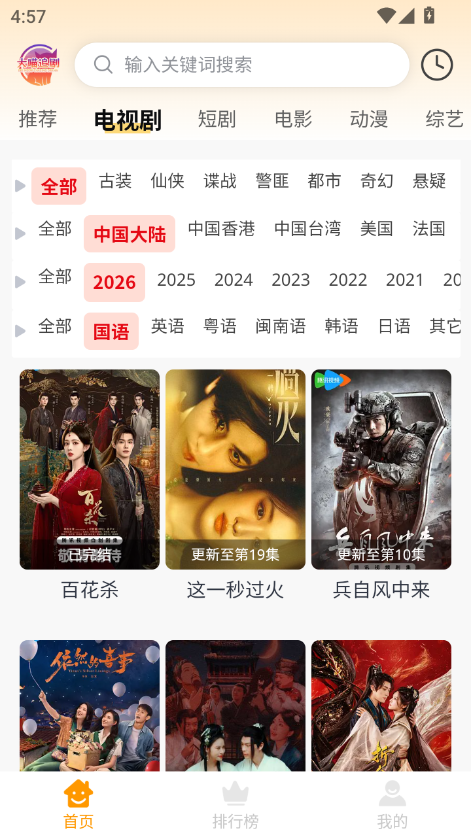Filter region by 中国香港
Image resolution: width=471 pixels, height=837 pixels.
pyautogui.click(x=222, y=228)
